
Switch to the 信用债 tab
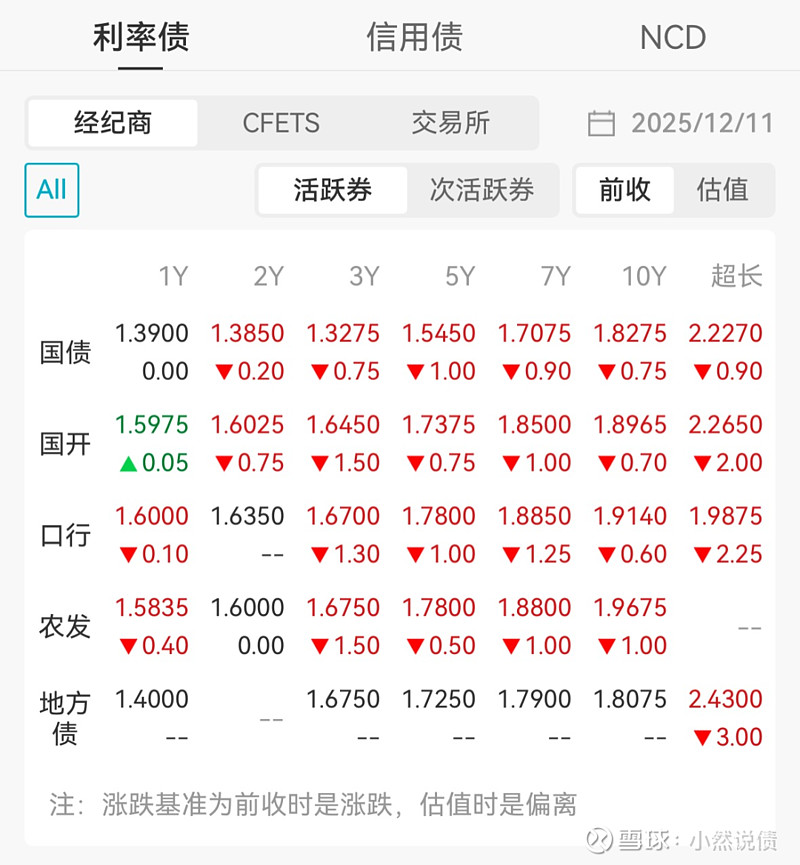415,38
